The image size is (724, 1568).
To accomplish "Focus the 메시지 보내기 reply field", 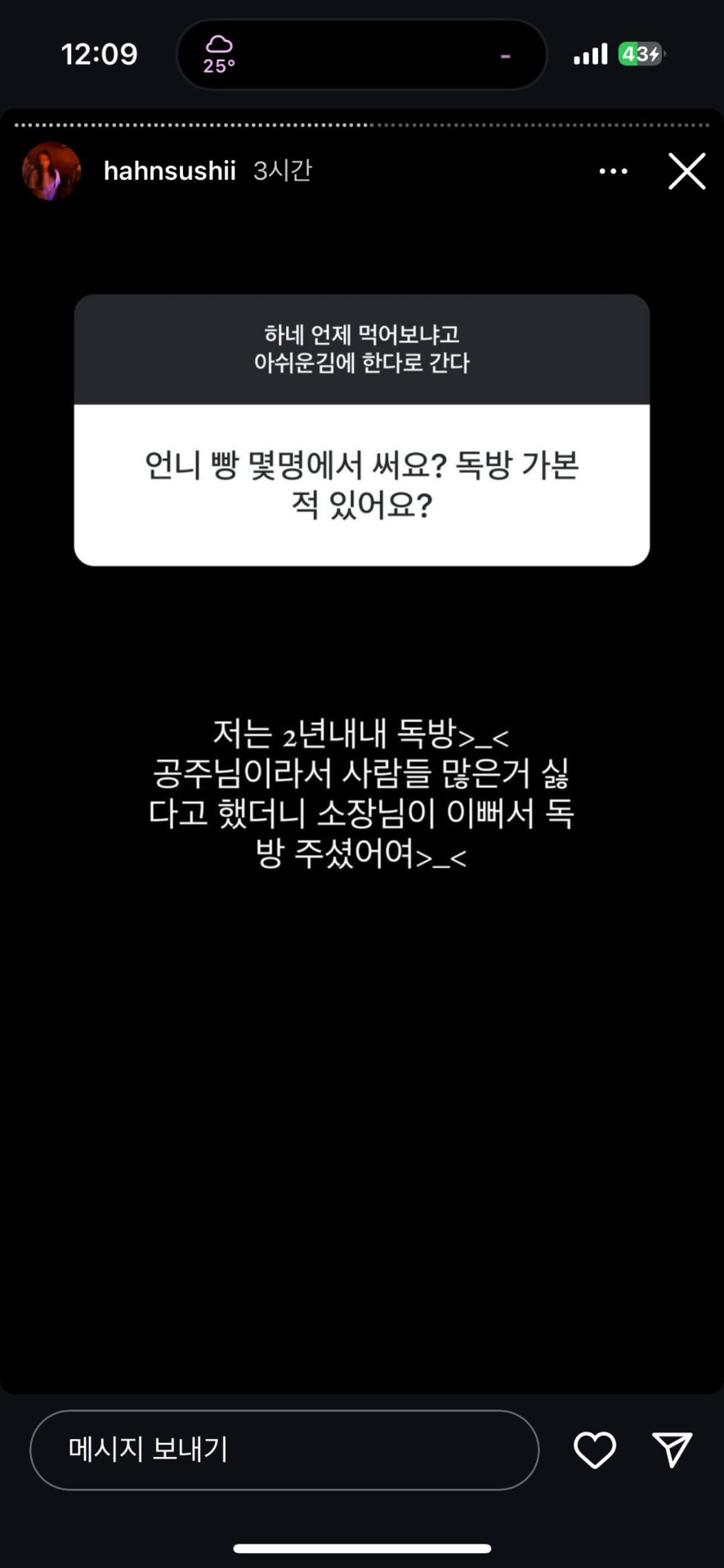I will pyautogui.click(x=284, y=1450).
